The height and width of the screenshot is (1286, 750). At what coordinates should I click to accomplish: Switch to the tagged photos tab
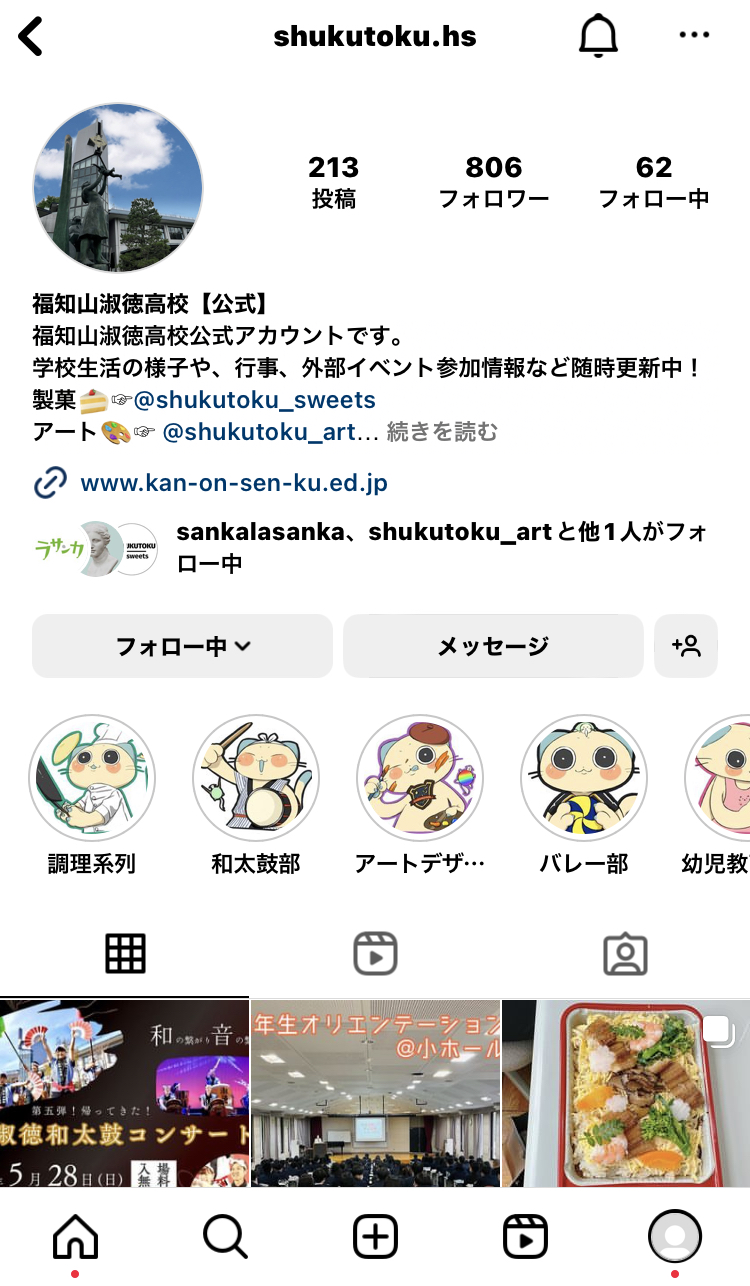[626, 954]
